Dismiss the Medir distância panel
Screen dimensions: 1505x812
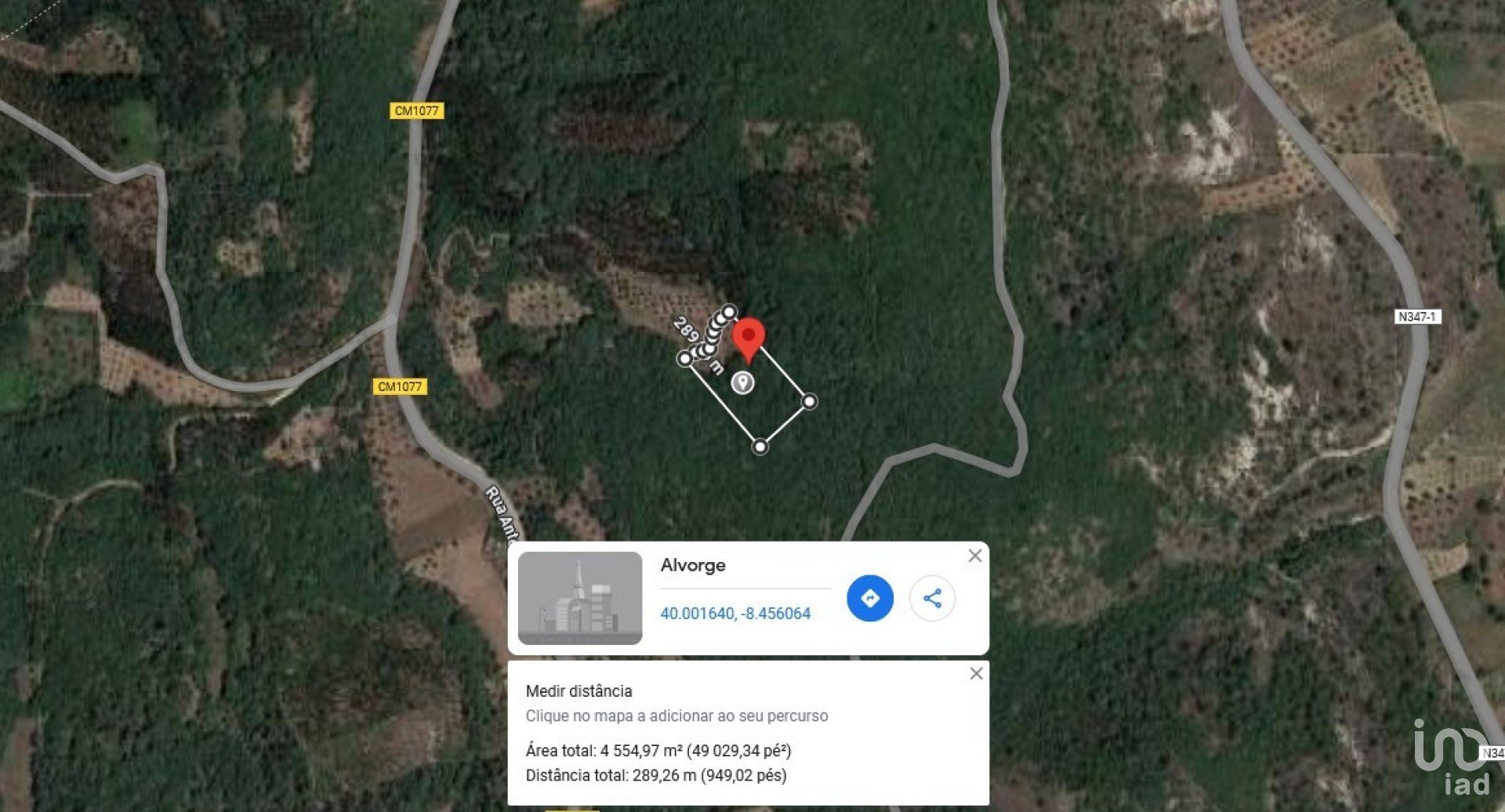pos(976,673)
